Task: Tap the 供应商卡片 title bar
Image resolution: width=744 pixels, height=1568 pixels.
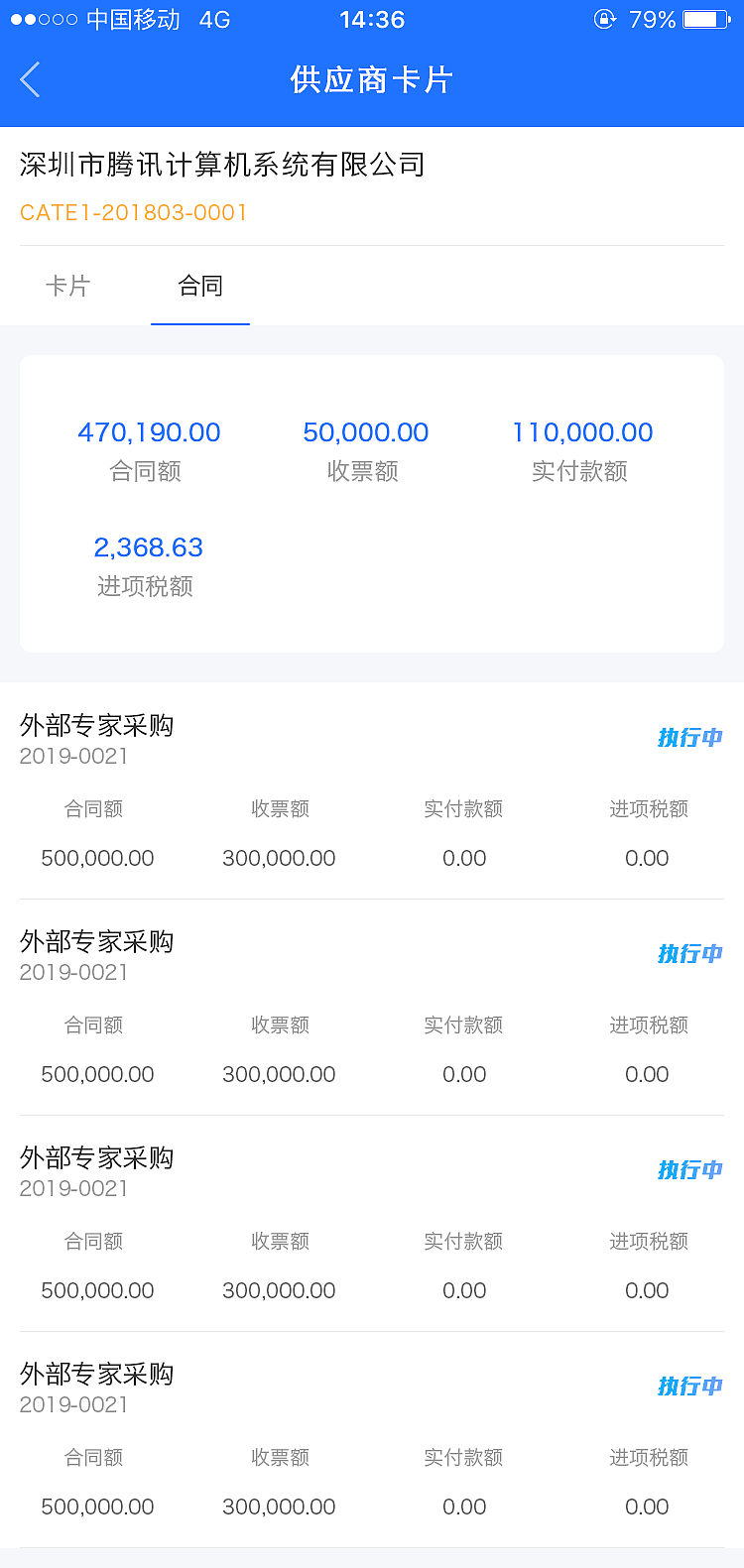Action: point(372,79)
